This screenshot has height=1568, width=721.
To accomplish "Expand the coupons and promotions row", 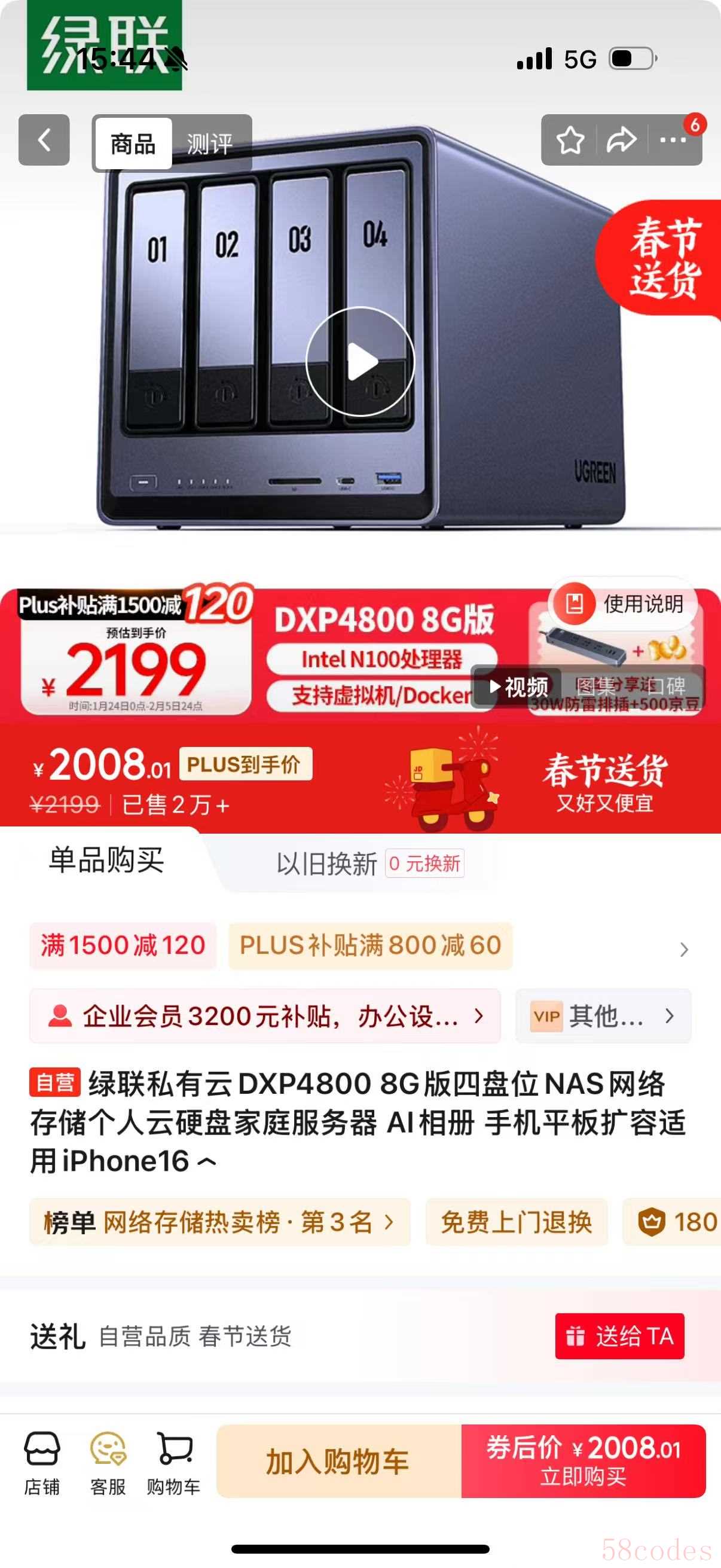I will (684, 949).
